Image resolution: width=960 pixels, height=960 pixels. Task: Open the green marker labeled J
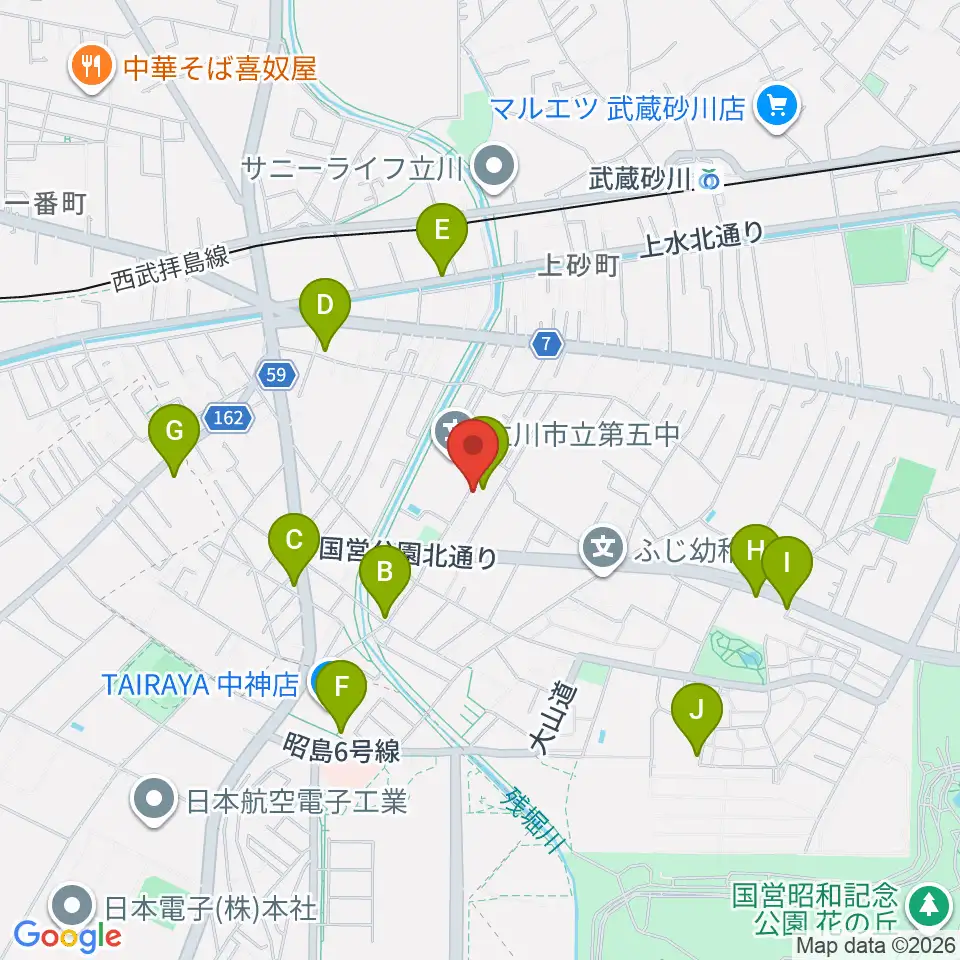pos(697,718)
